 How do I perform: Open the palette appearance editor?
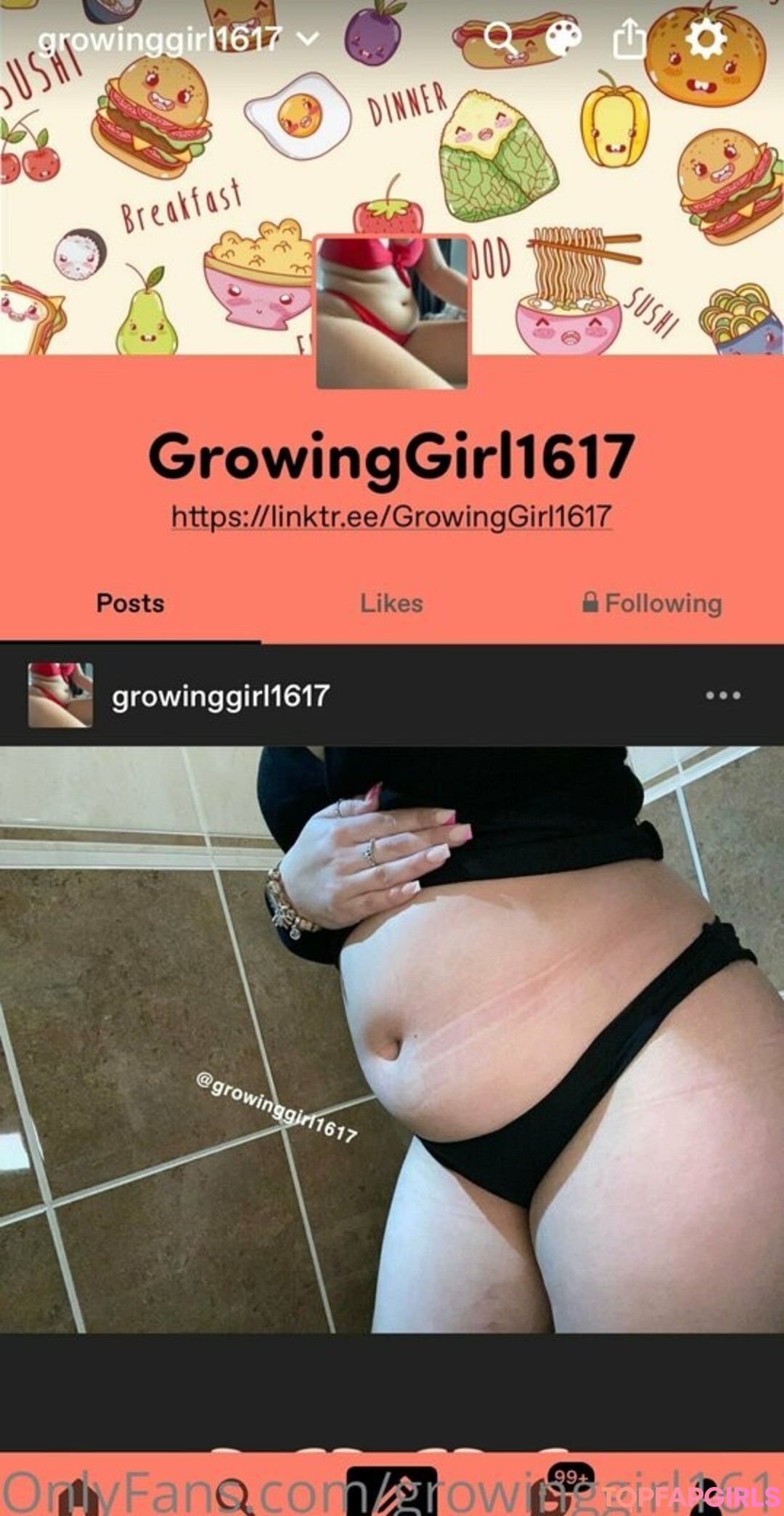pyautogui.click(x=563, y=37)
